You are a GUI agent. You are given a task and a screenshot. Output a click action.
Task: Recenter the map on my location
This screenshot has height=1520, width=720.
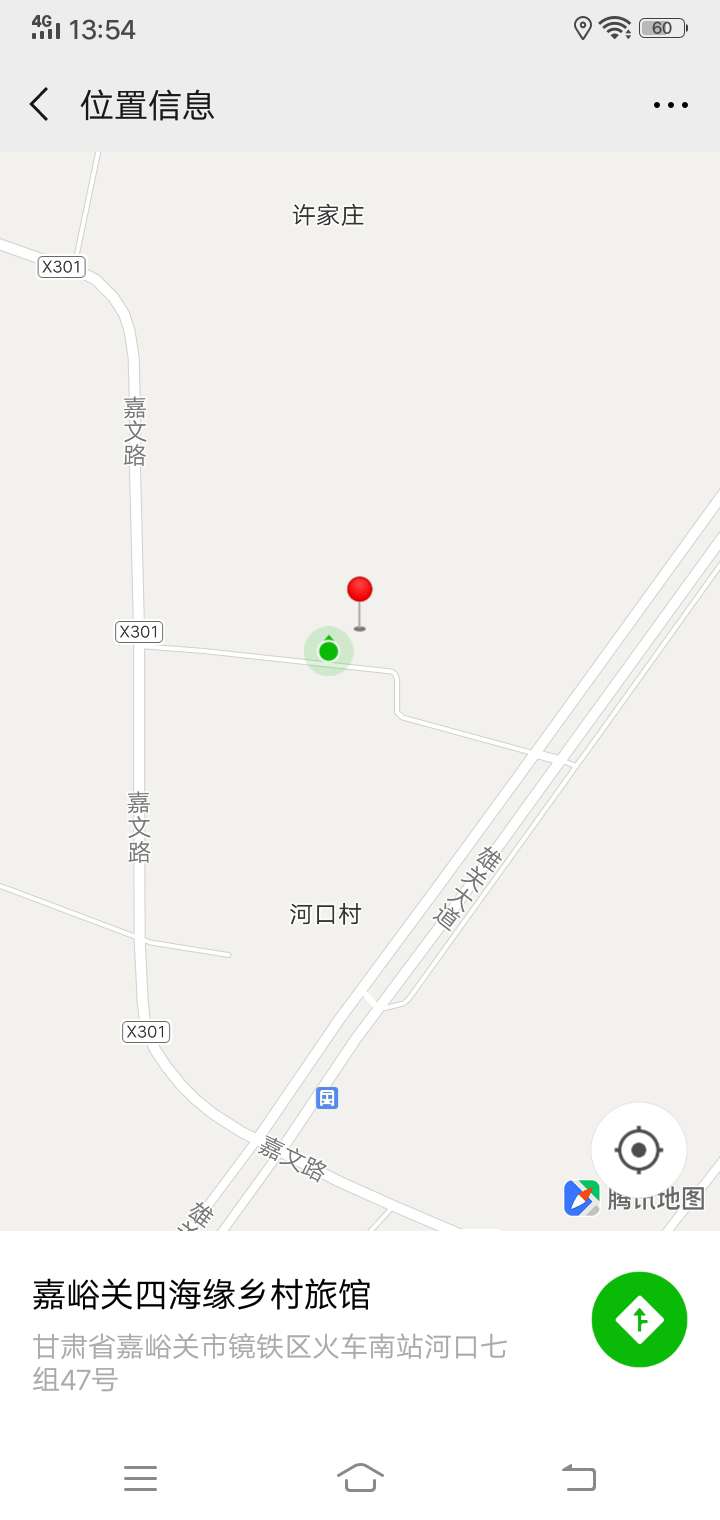(639, 1150)
